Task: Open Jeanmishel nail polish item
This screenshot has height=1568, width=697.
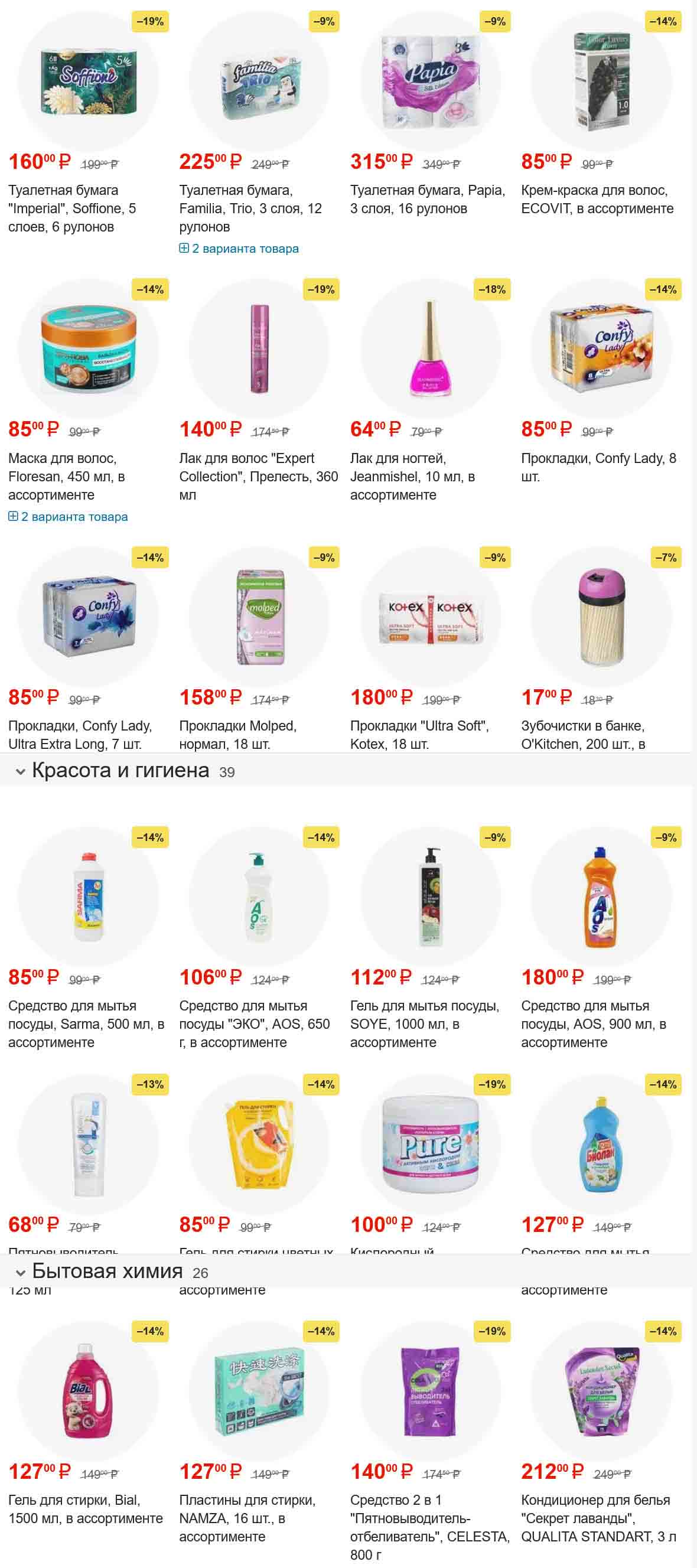Action: coord(412,476)
